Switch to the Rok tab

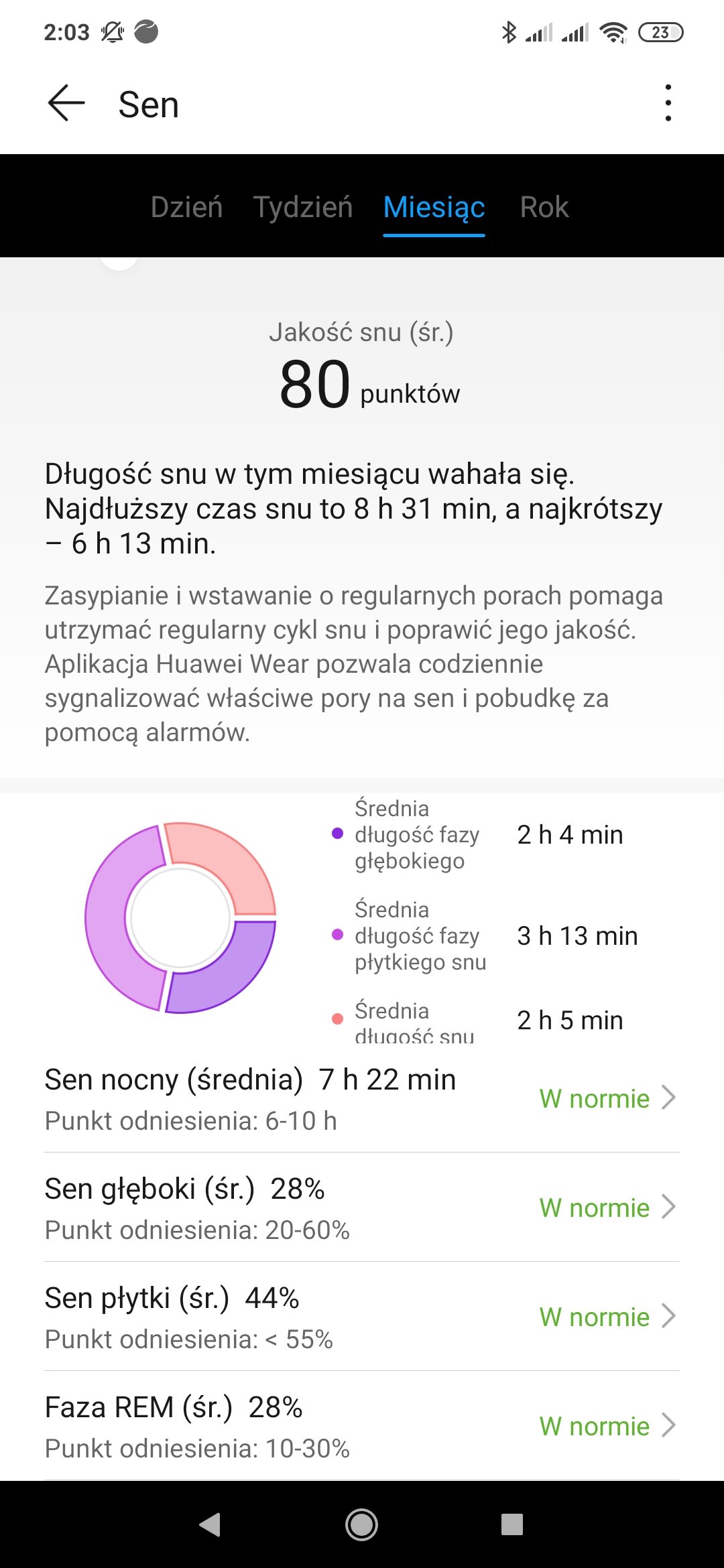point(544,207)
